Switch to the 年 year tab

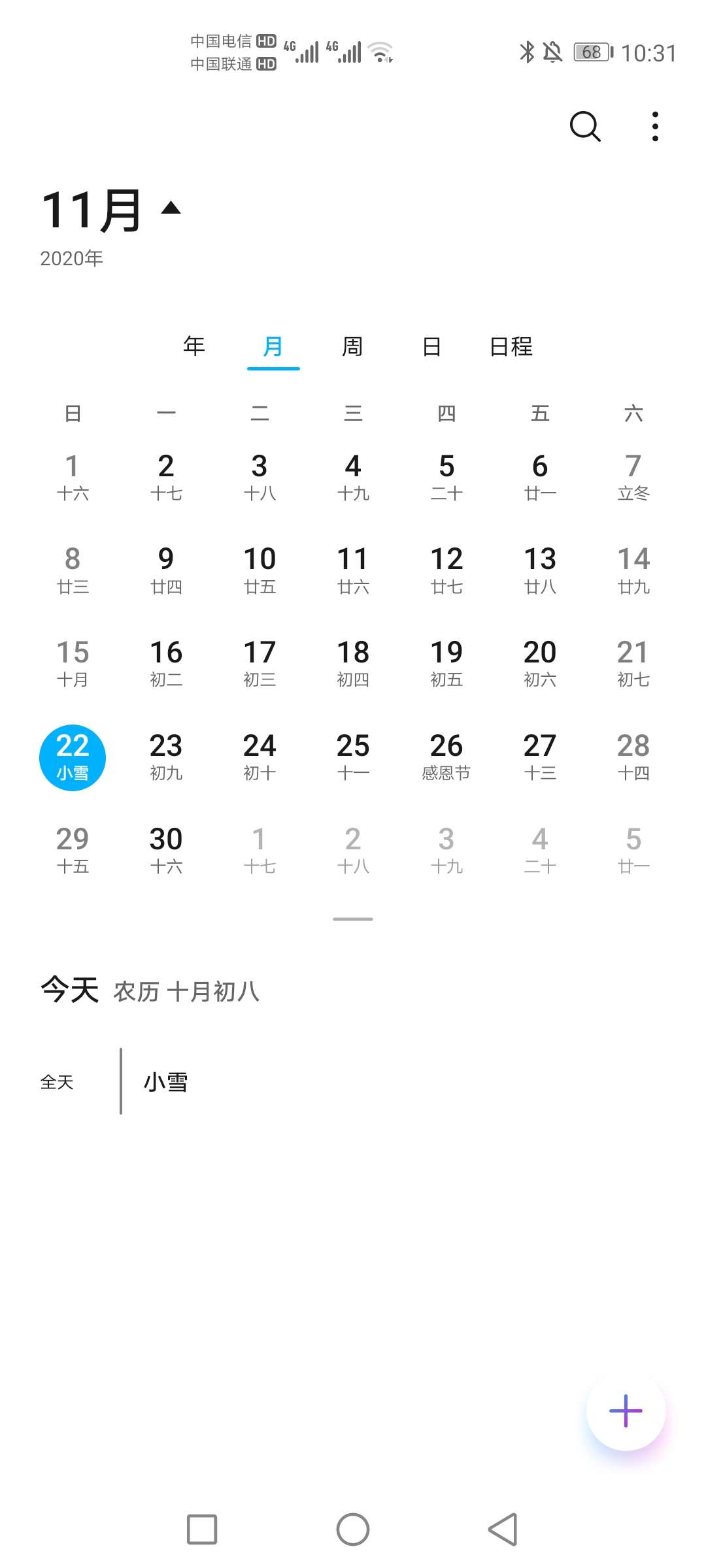[x=193, y=347]
